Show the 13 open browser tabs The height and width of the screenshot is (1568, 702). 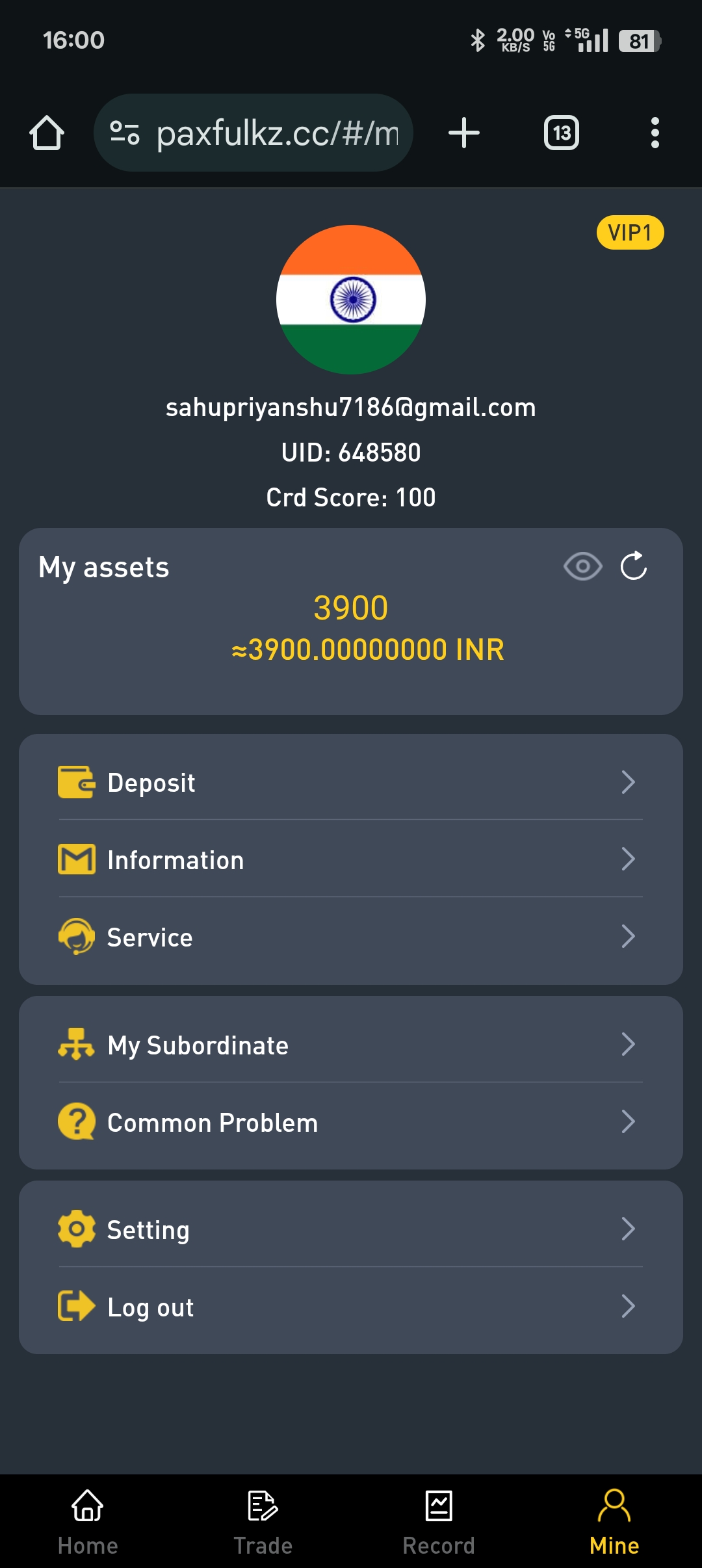562,133
